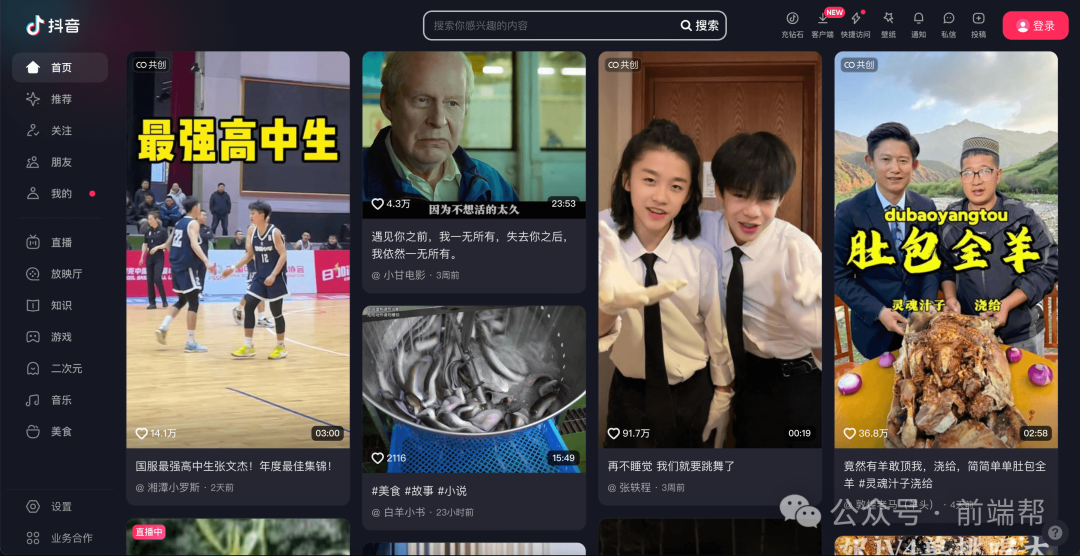
Task: Open 充钻石 to recharge diamonds
Action: point(792,24)
